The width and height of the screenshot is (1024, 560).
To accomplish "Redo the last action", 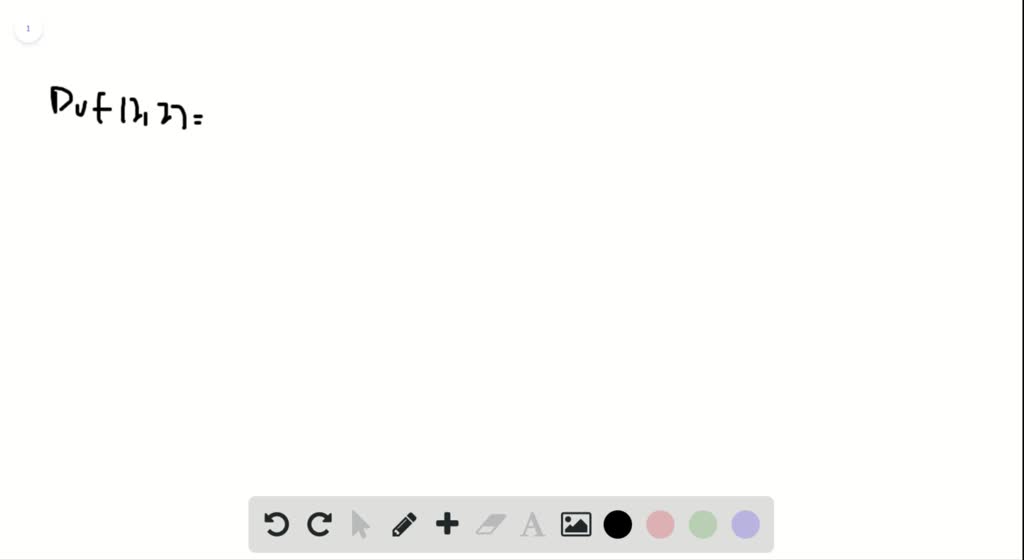I will [319, 524].
